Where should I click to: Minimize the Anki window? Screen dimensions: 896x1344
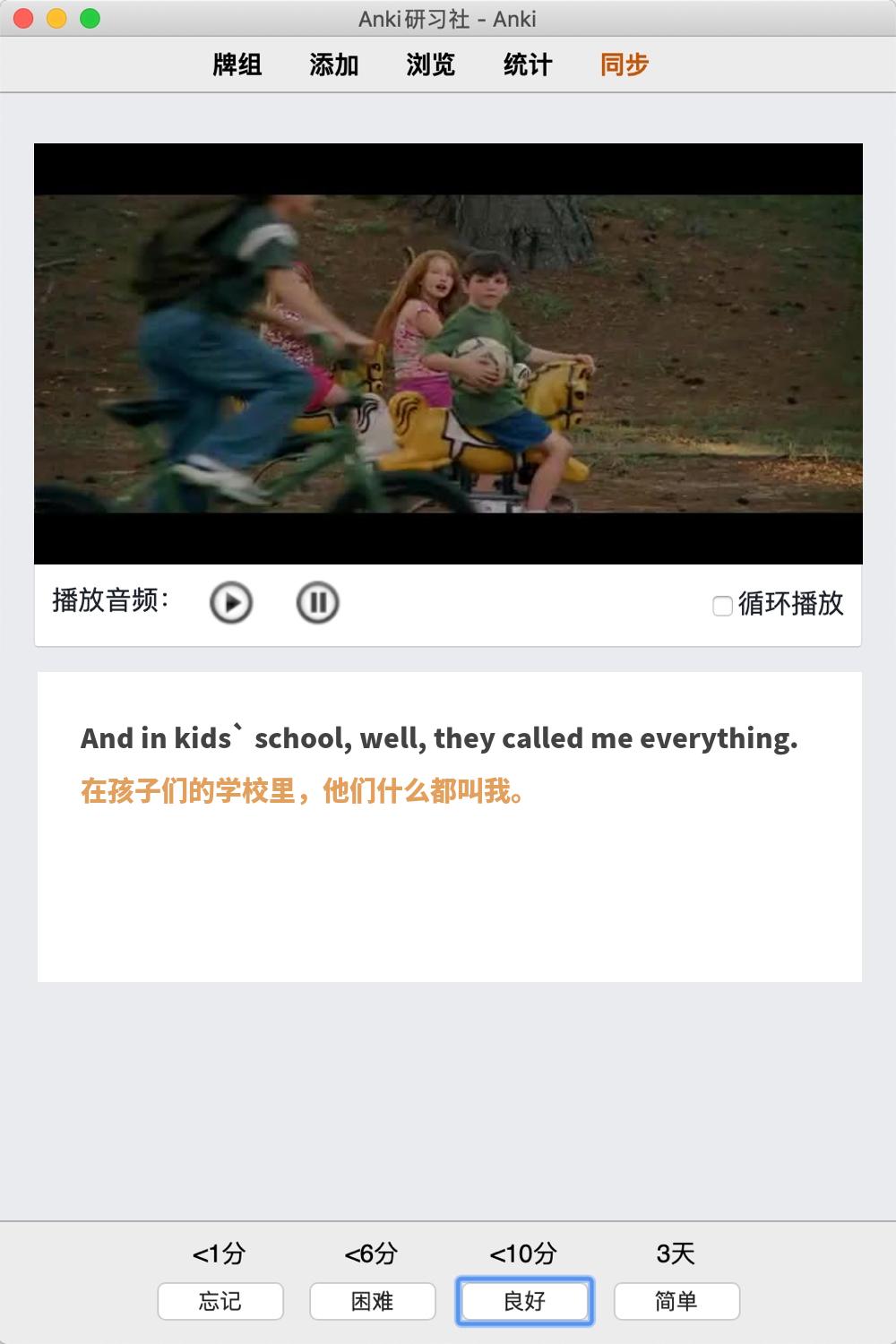click(56, 18)
